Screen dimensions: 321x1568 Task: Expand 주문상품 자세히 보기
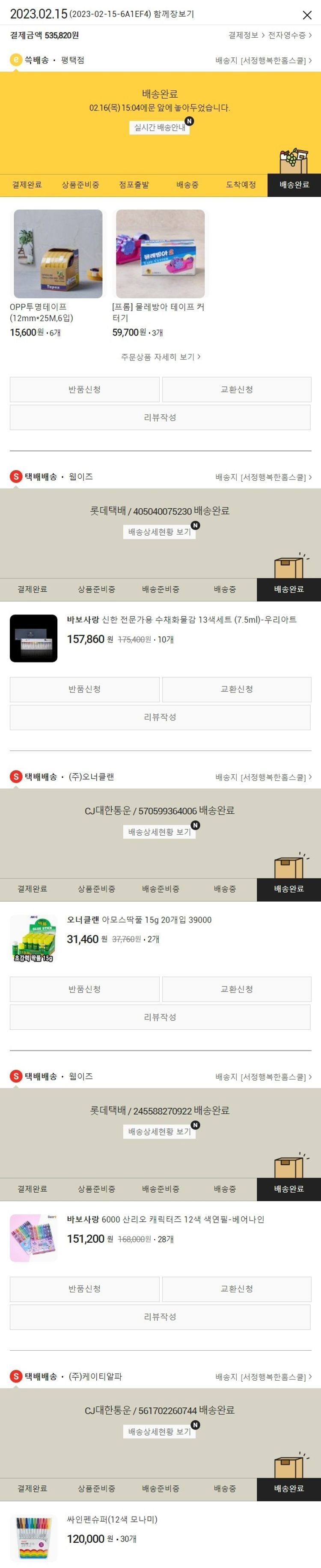coord(160,357)
